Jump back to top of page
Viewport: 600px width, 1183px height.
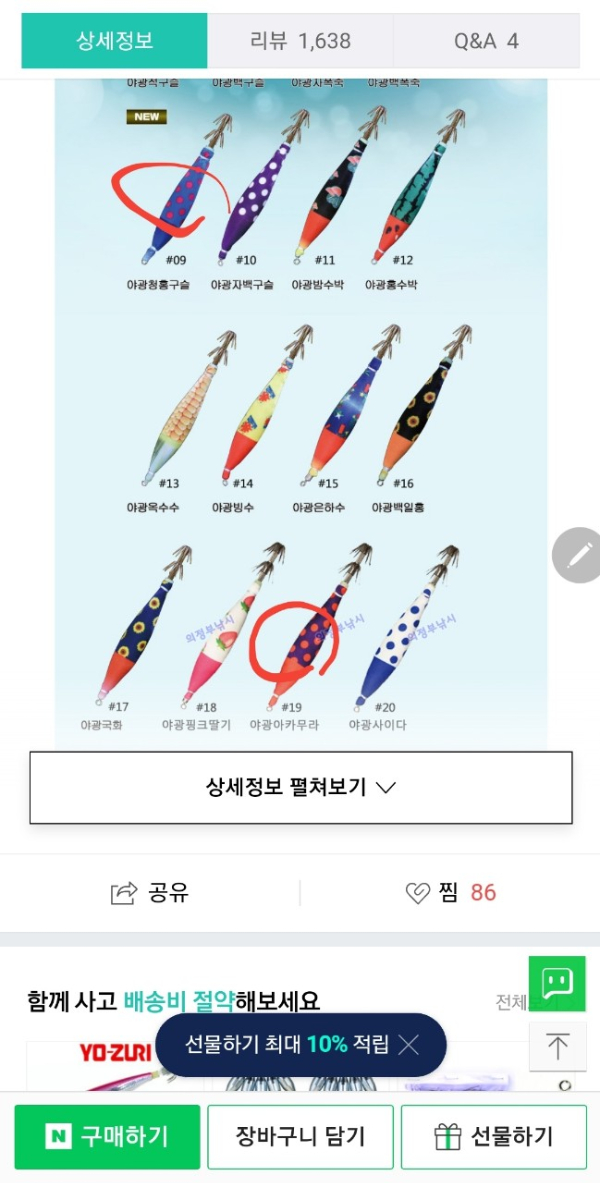556,1046
